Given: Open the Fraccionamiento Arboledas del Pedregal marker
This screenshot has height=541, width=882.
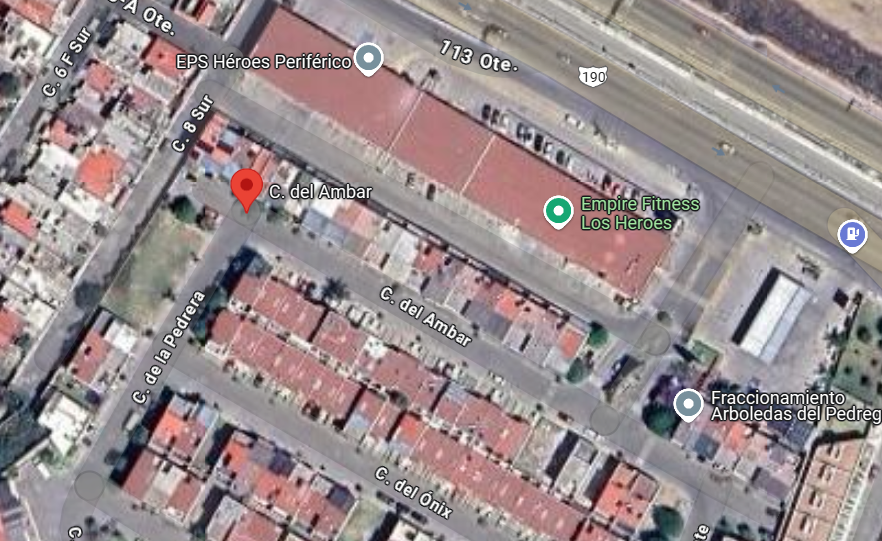Looking at the screenshot, I should coord(688,404).
